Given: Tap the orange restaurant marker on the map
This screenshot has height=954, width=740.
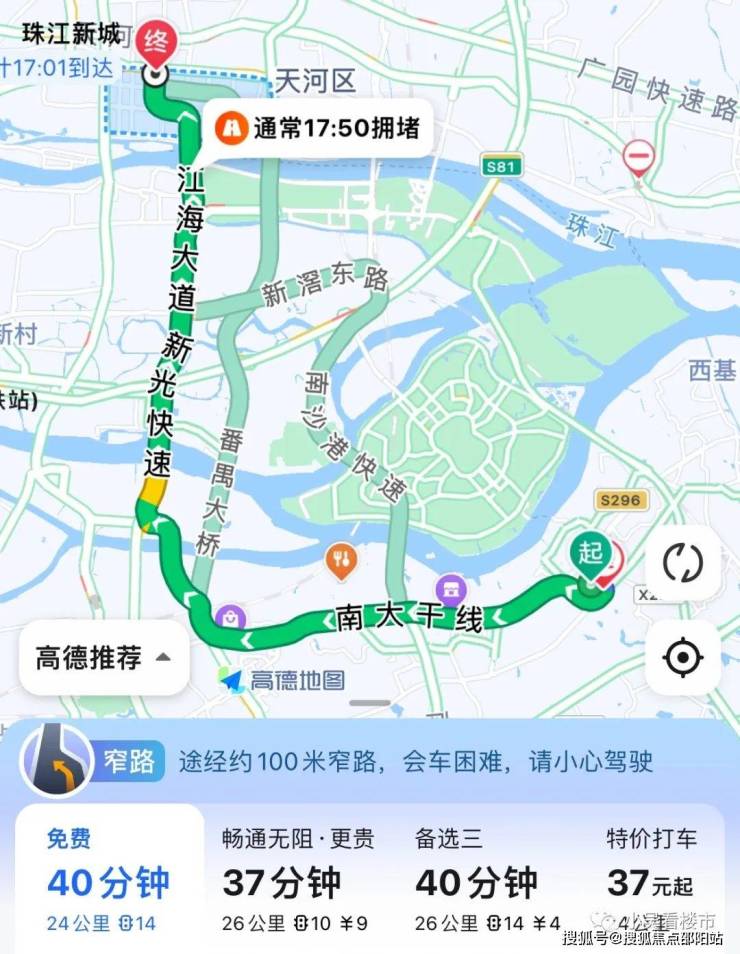Looking at the screenshot, I should pos(341,561).
